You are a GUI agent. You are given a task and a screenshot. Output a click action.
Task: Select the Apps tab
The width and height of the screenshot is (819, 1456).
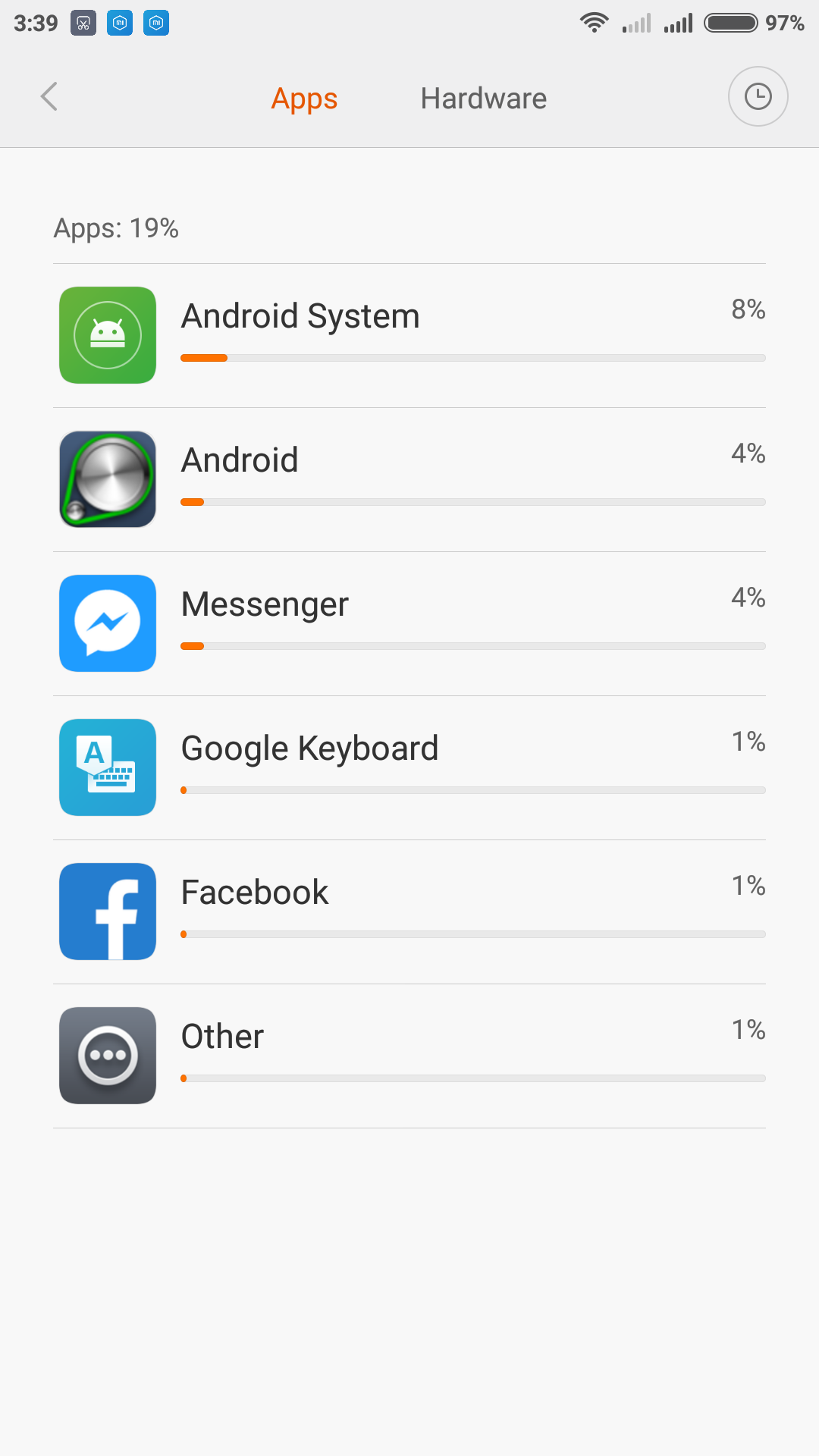pos(304,99)
